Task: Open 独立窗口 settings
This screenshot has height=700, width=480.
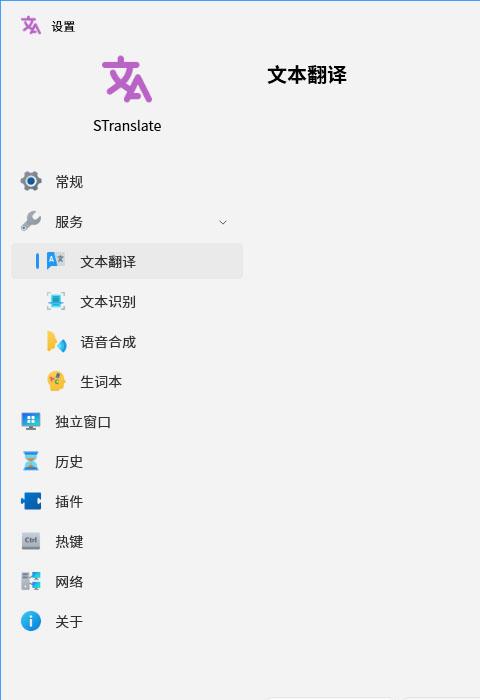Action: 127,421
